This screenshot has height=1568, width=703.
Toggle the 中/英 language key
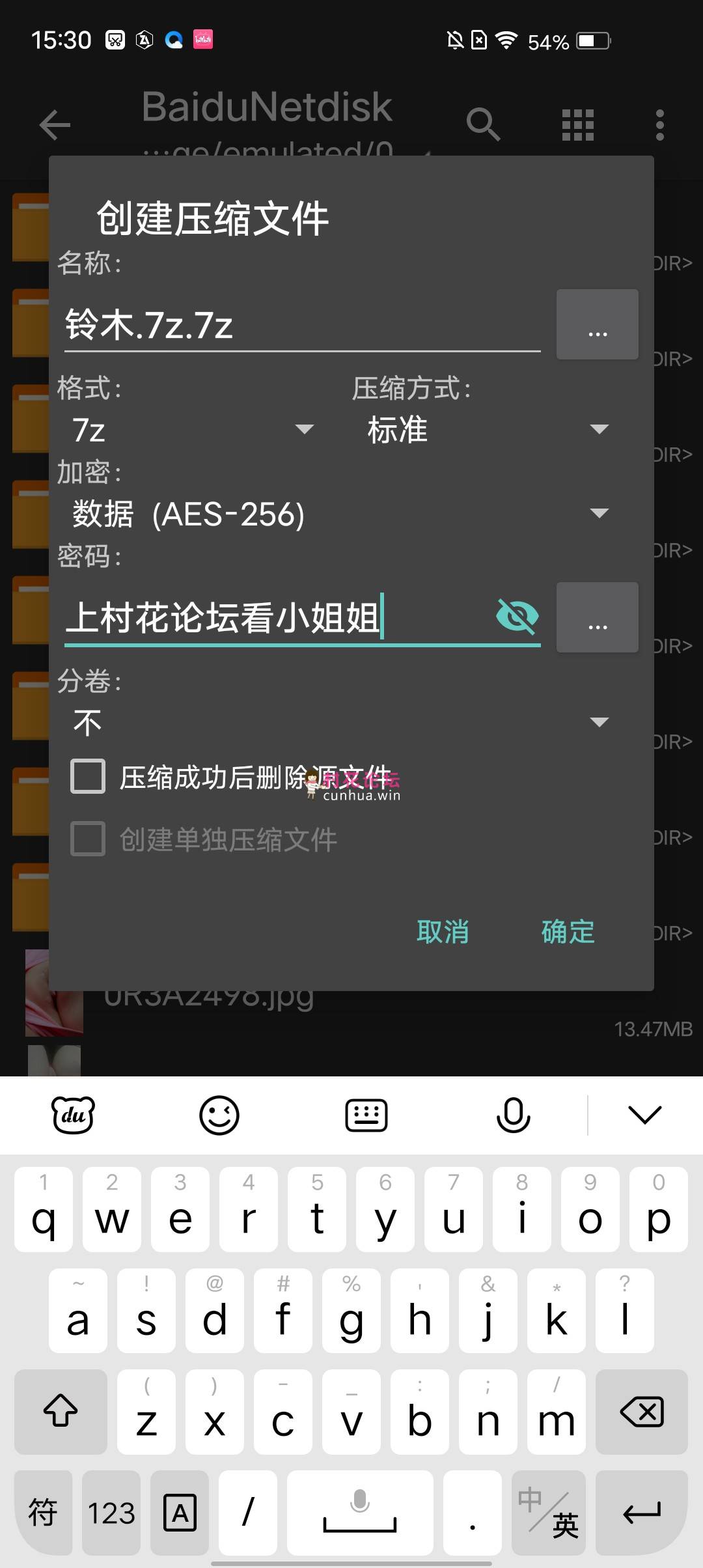click(548, 1513)
